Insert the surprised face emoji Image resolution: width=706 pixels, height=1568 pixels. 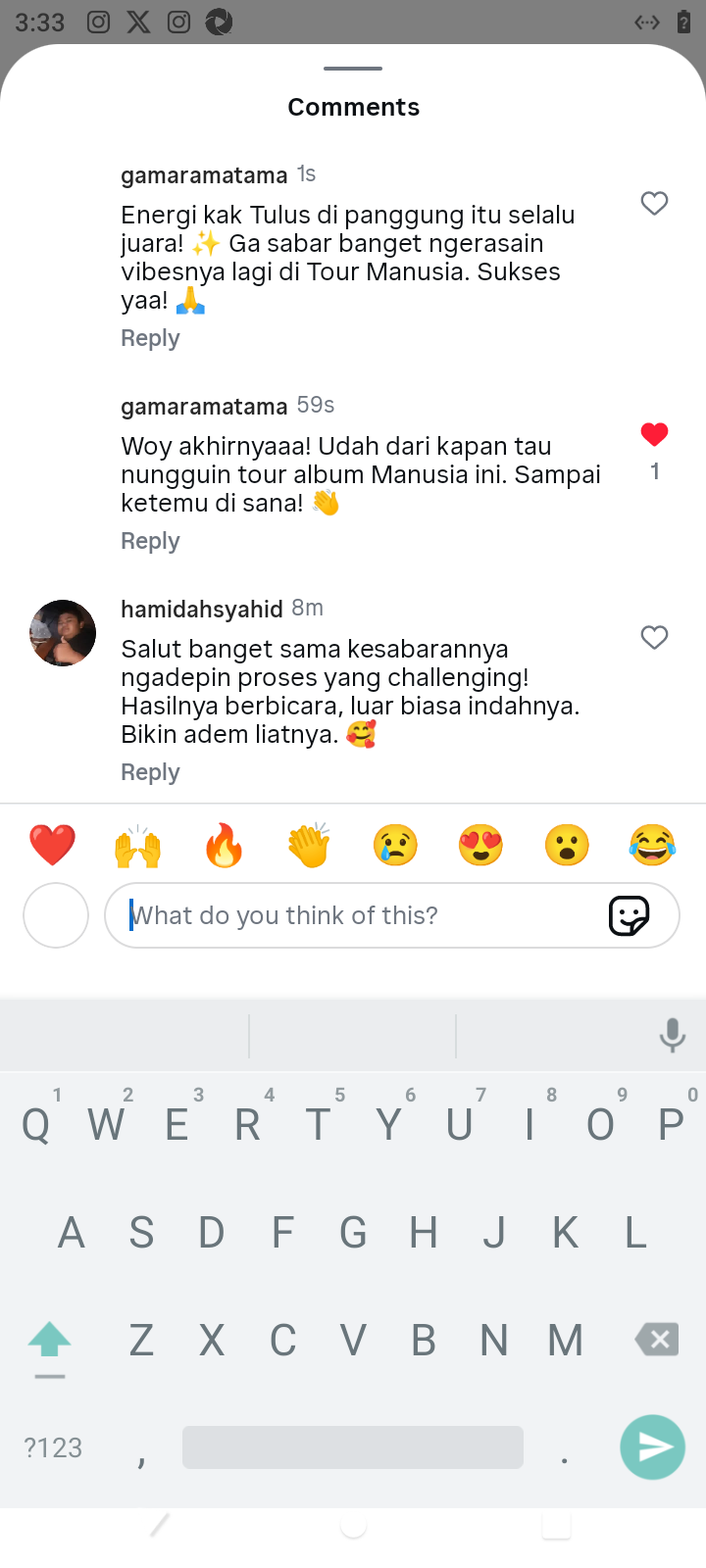tap(567, 845)
